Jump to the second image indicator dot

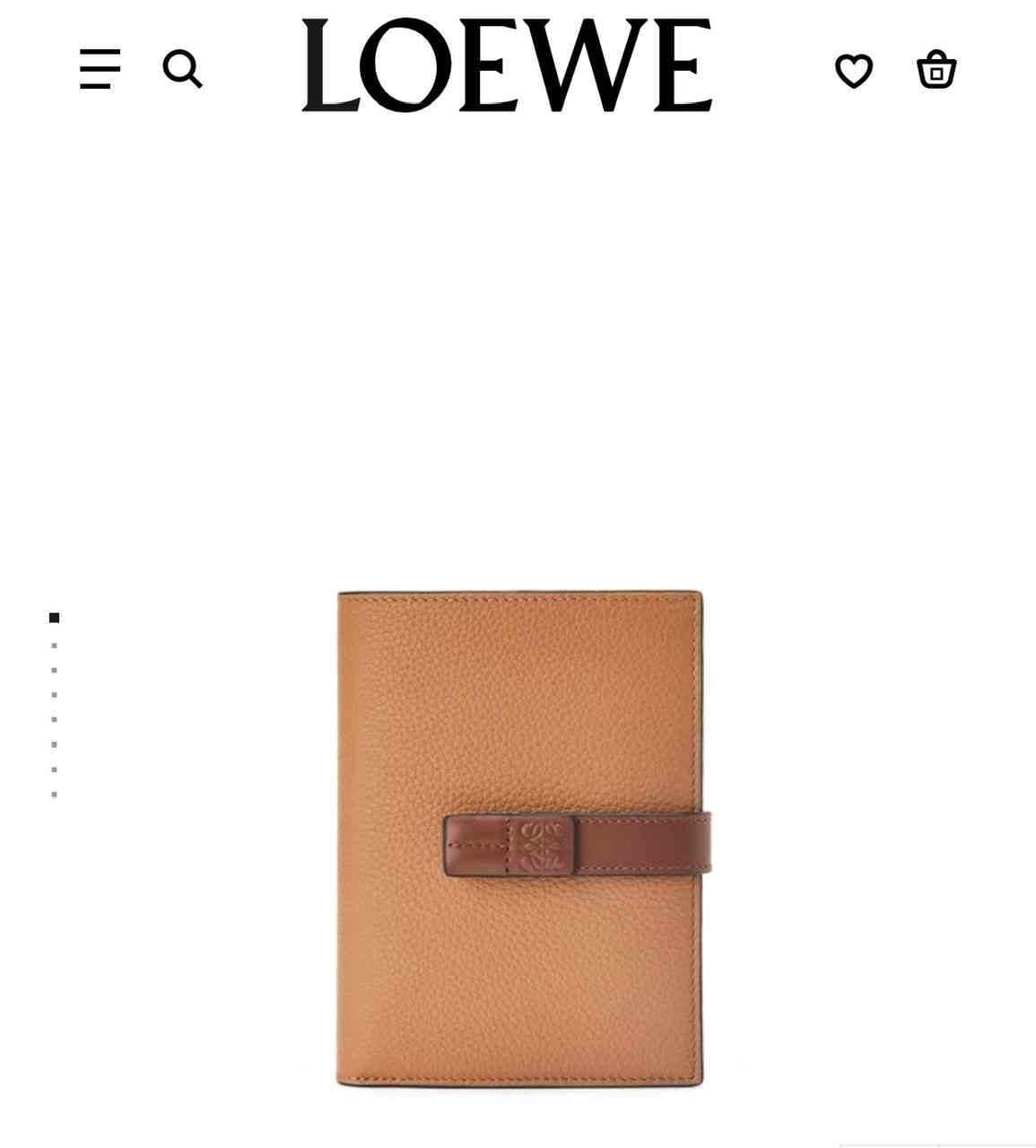(x=55, y=646)
